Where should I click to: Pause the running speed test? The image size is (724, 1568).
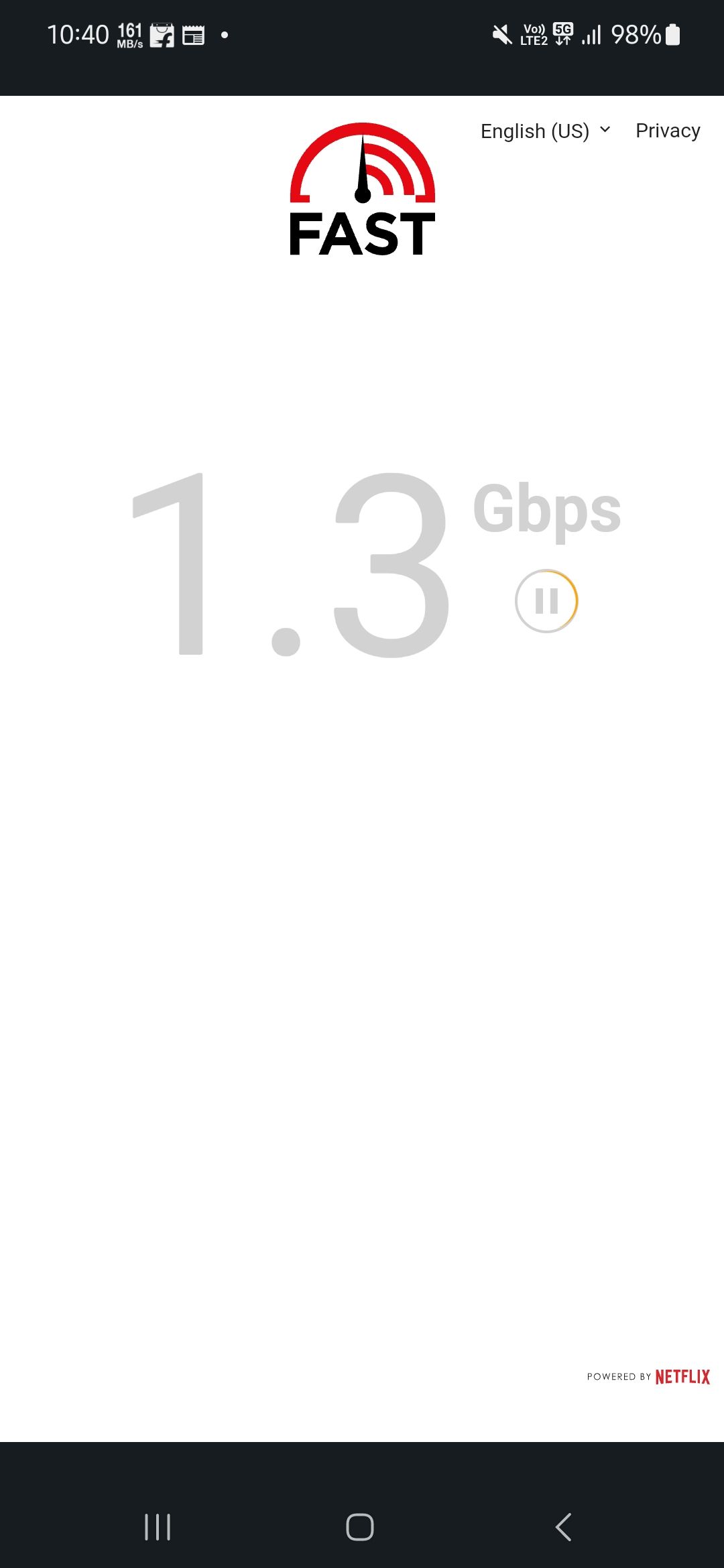coord(547,600)
